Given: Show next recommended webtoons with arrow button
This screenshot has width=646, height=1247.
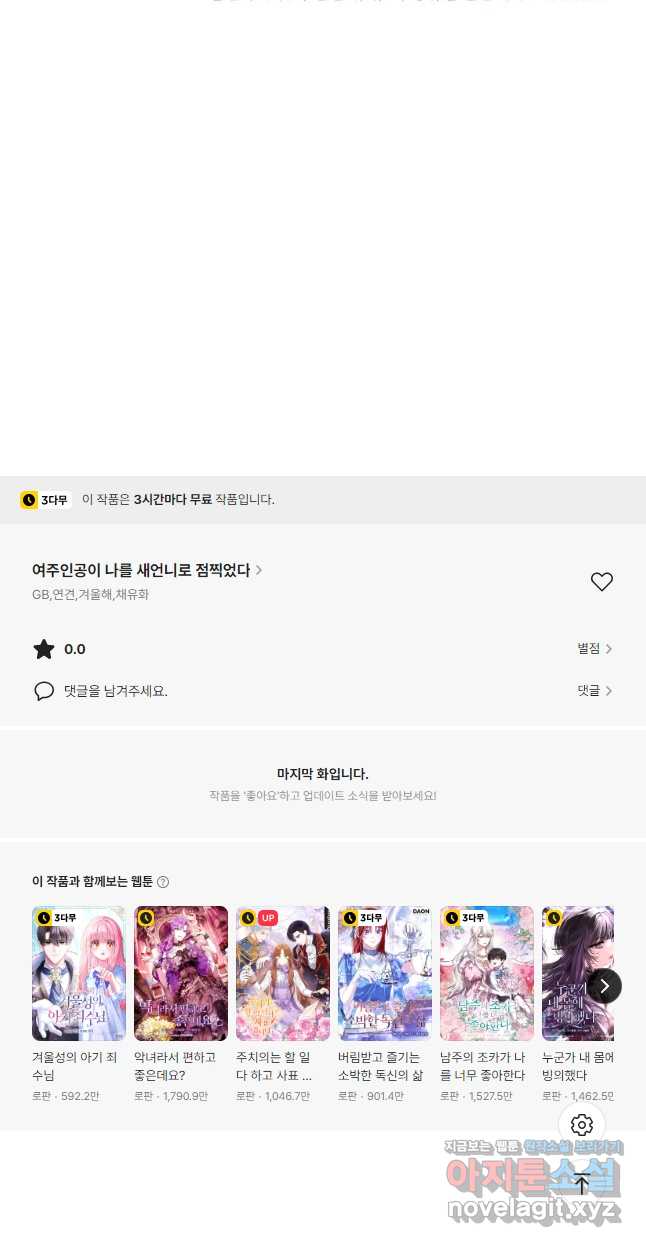Looking at the screenshot, I should coord(604,986).
